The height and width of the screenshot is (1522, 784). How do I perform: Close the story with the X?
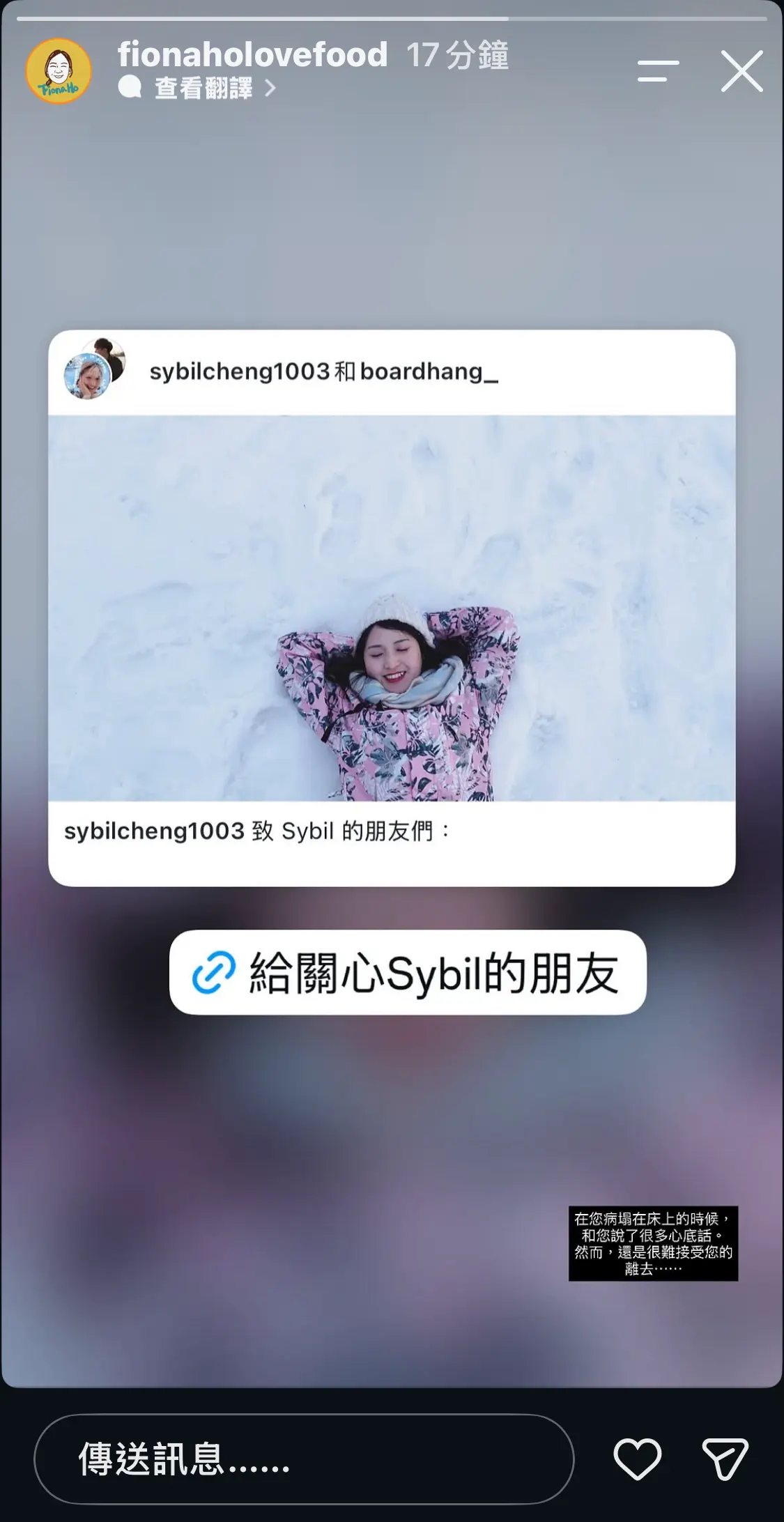[741, 71]
